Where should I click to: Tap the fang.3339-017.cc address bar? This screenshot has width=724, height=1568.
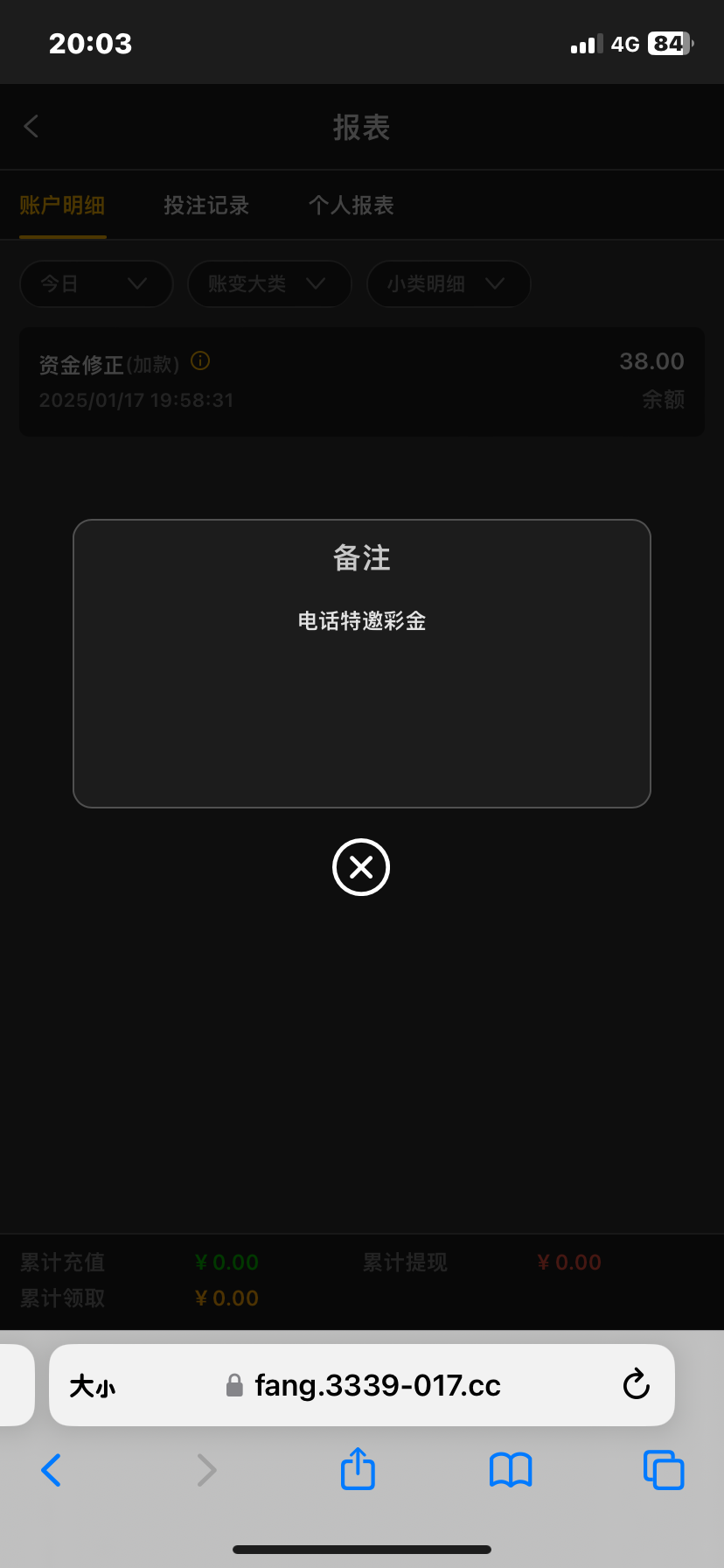click(x=362, y=1385)
